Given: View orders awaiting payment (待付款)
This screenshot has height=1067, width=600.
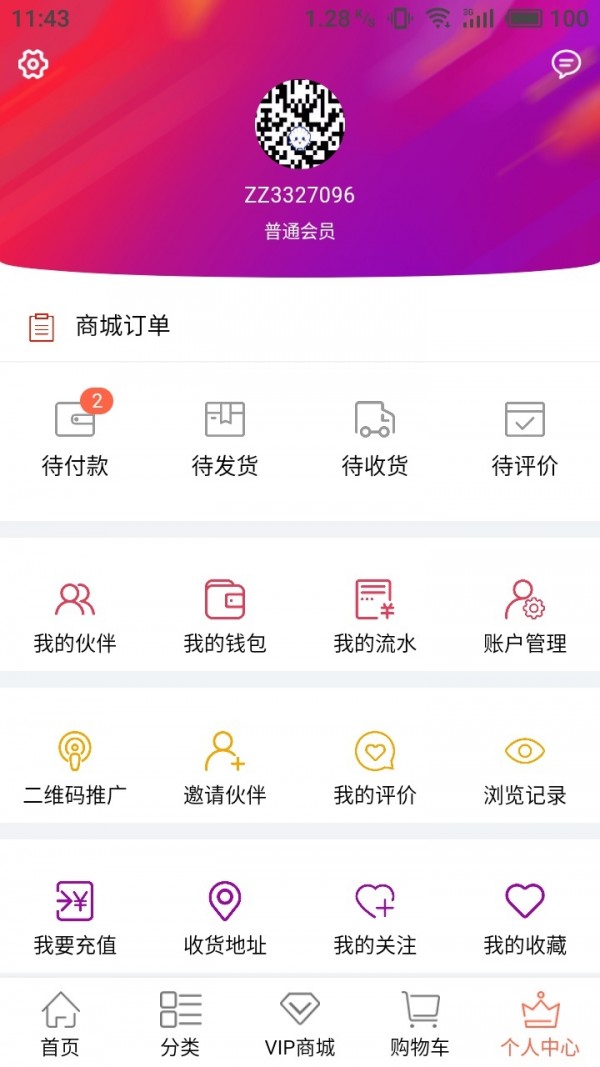Looking at the screenshot, I should pos(75,437).
